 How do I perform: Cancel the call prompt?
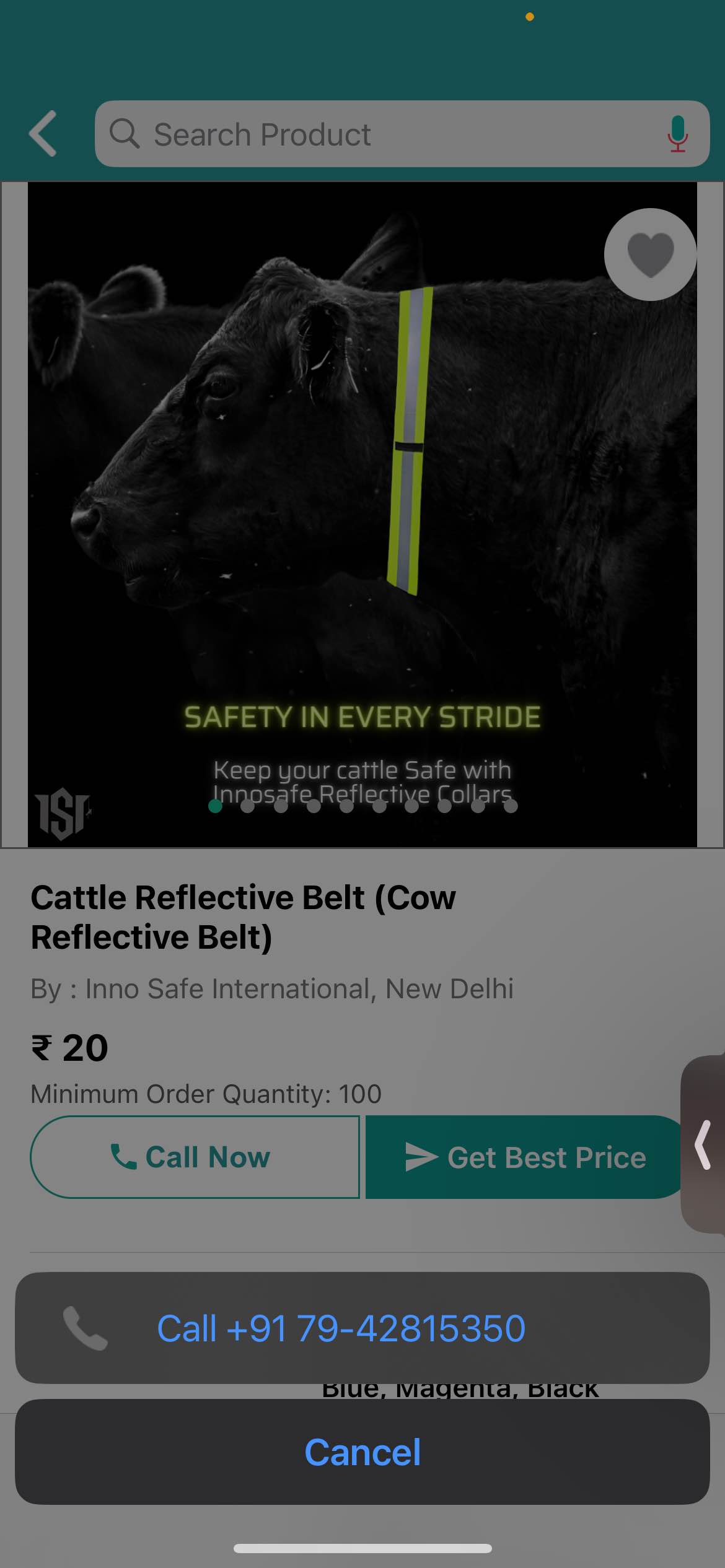362,1452
